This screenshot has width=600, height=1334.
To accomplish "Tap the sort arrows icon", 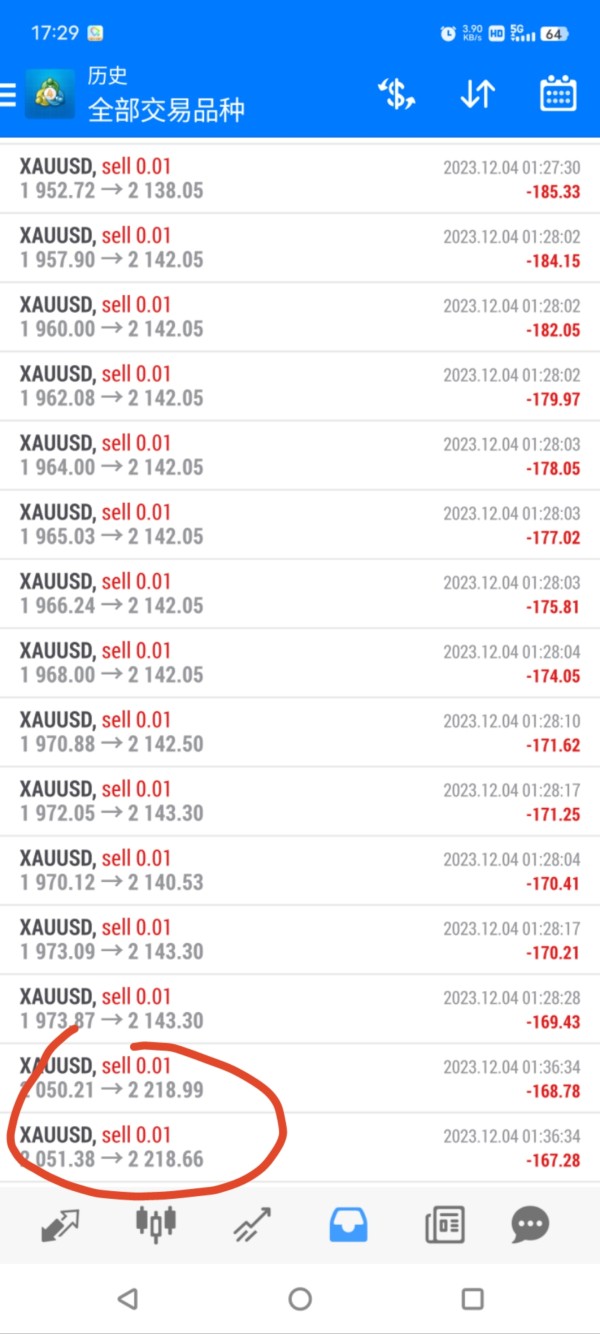I will [x=477, y=94].
